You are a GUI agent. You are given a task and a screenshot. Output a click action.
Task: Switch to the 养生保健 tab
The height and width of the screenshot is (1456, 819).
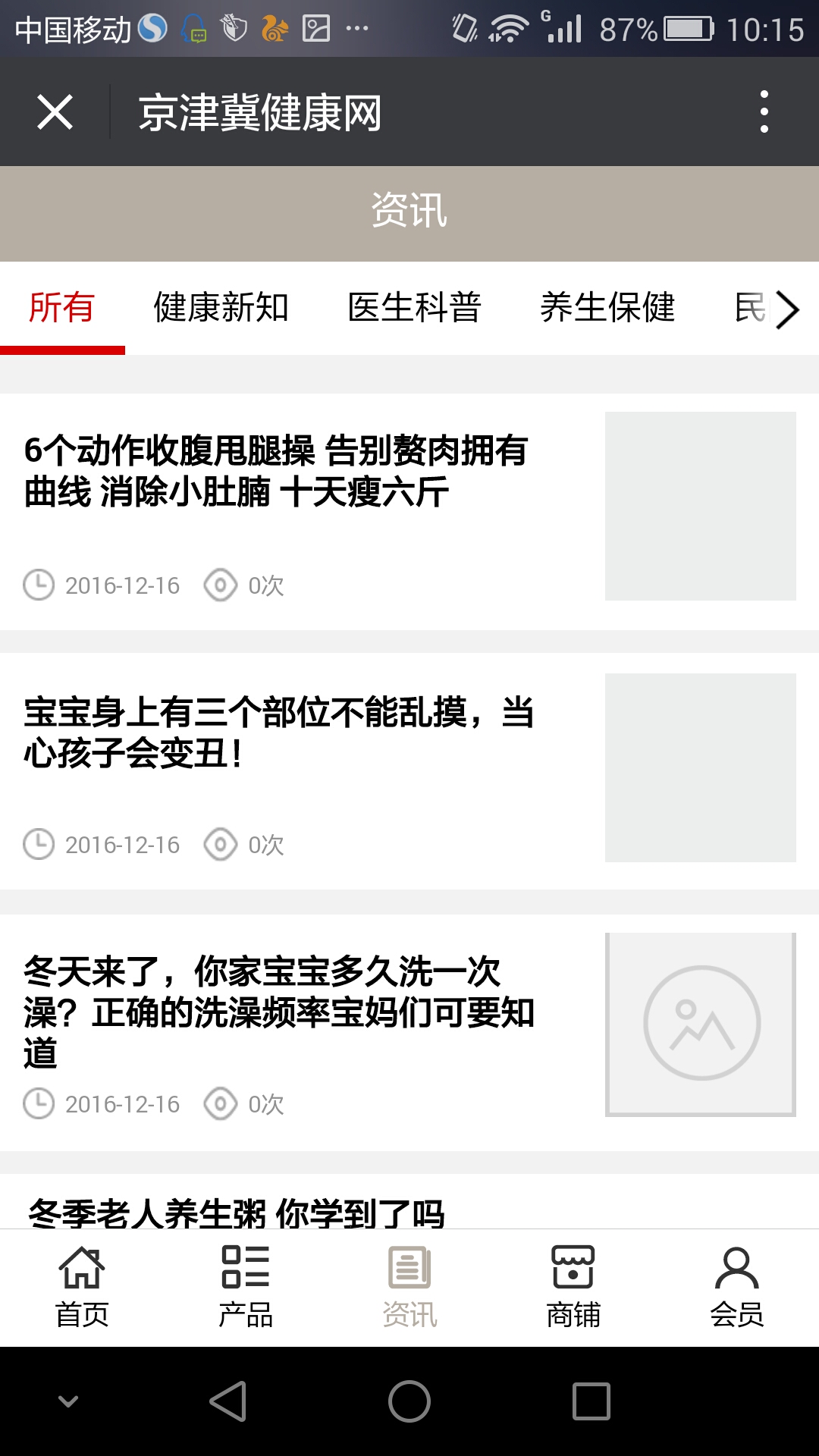607,307
